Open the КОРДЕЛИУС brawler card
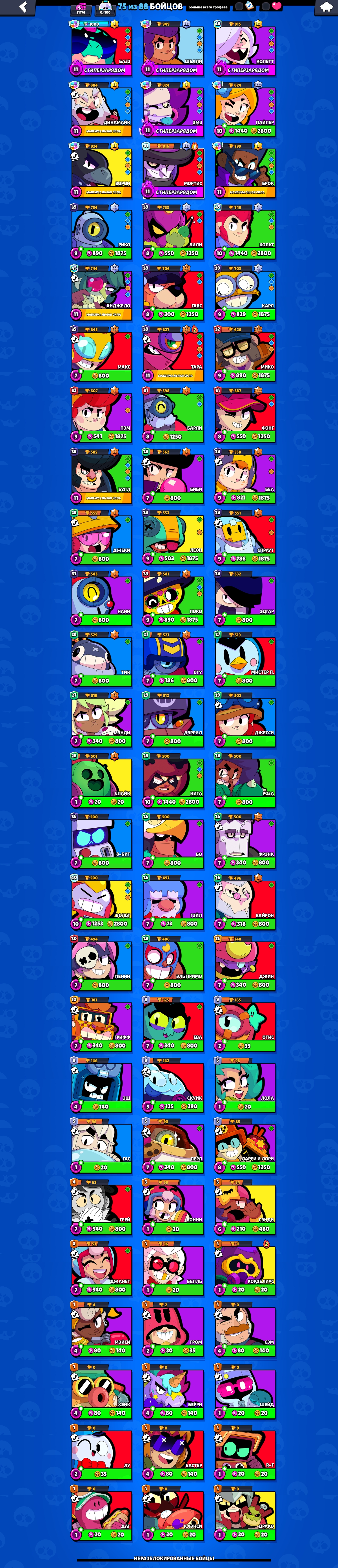This screenshot has width=338, height=1568. pyautogui.click(x=245, y=1269)
